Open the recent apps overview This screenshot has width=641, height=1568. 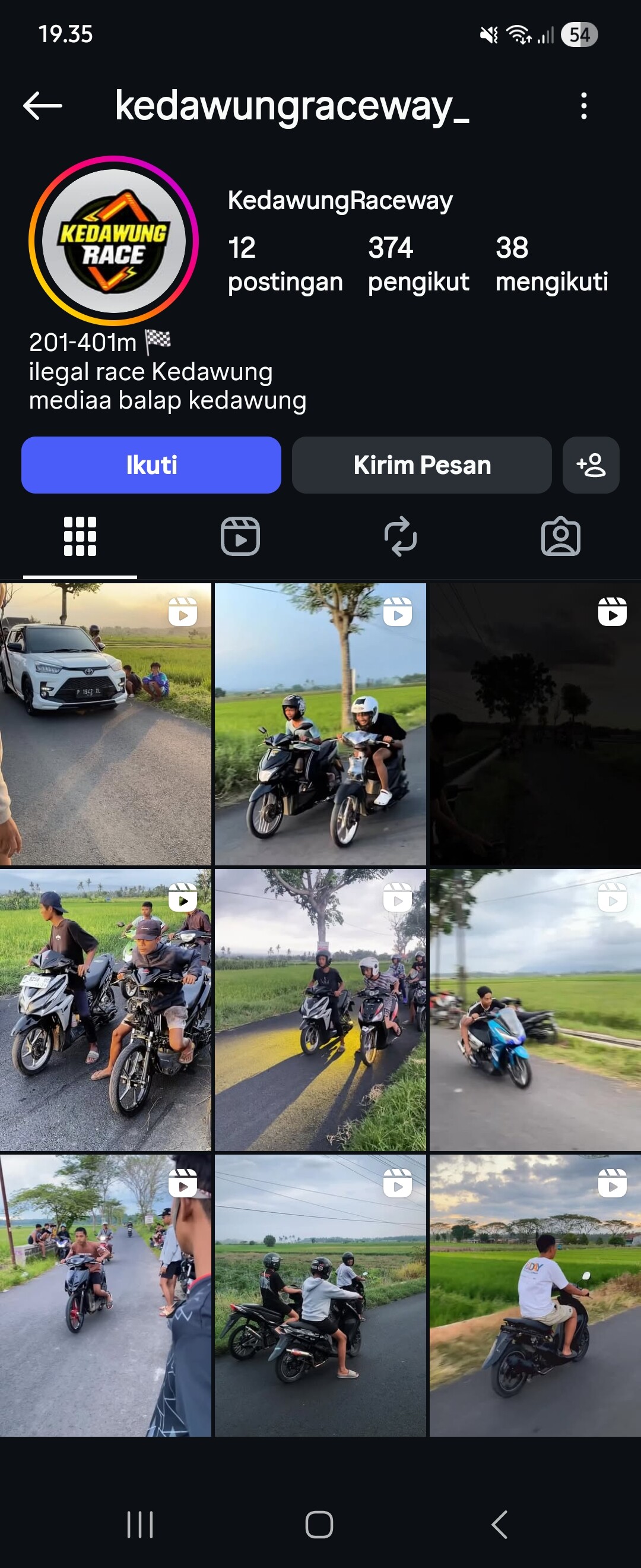140,1525
